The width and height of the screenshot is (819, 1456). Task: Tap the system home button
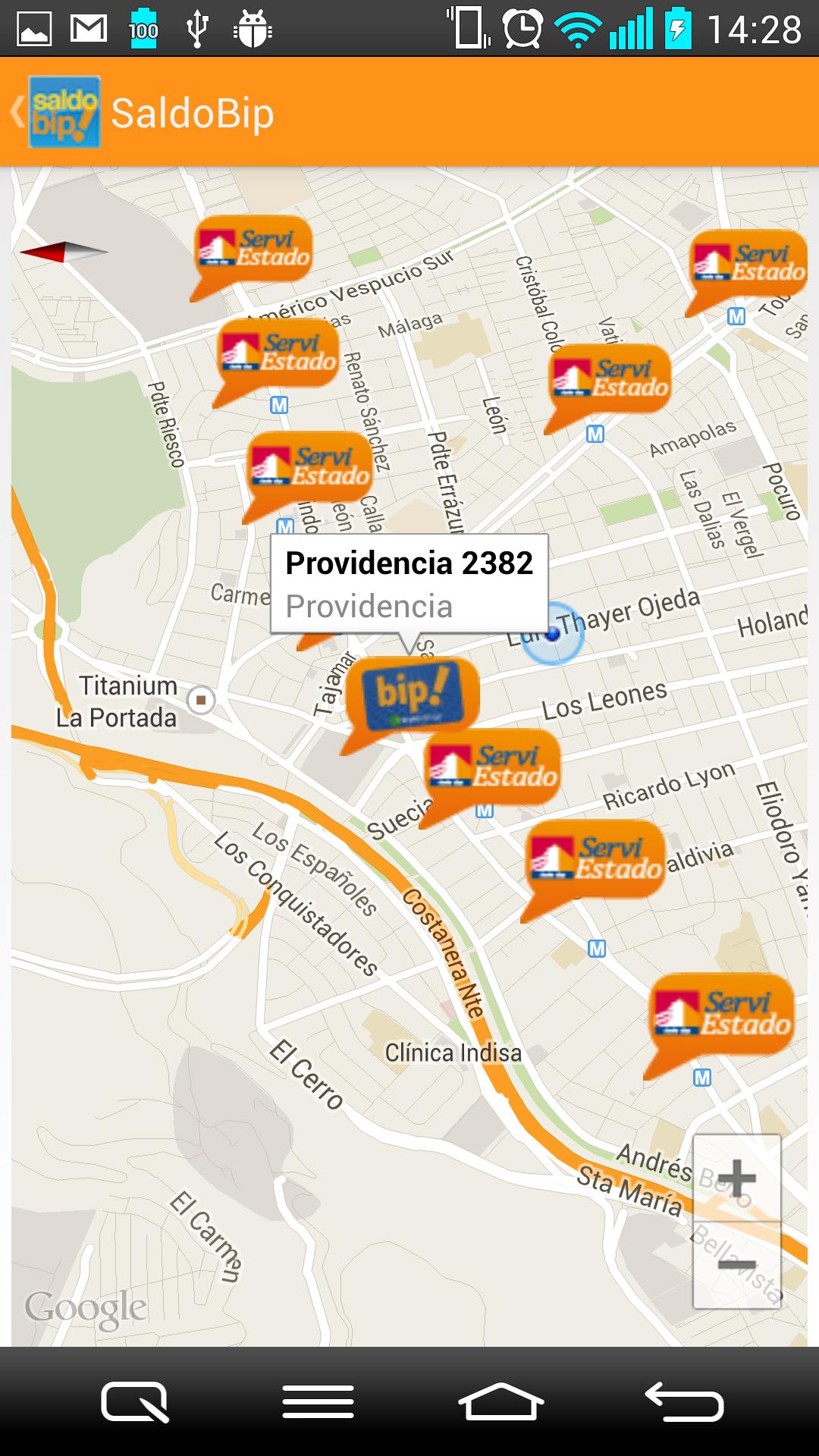tap(500, 1401)
